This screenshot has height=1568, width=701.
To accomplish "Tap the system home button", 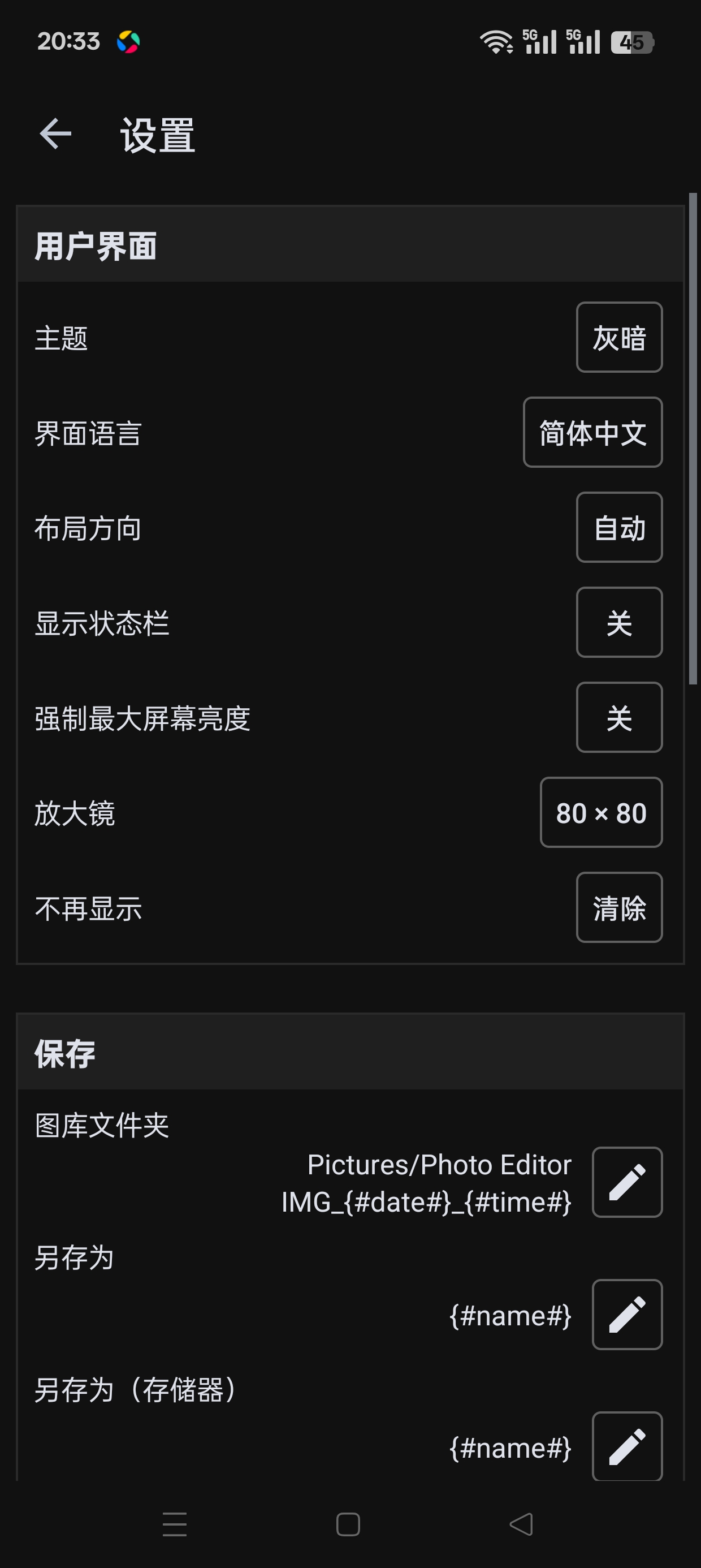I will pyautogui.click(x=348, y=1524).
